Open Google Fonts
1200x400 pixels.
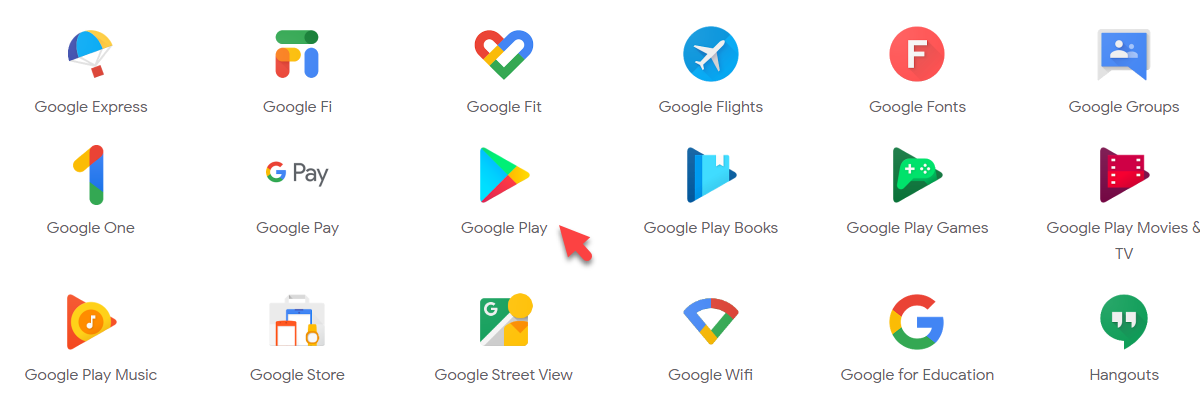point(917,54)
